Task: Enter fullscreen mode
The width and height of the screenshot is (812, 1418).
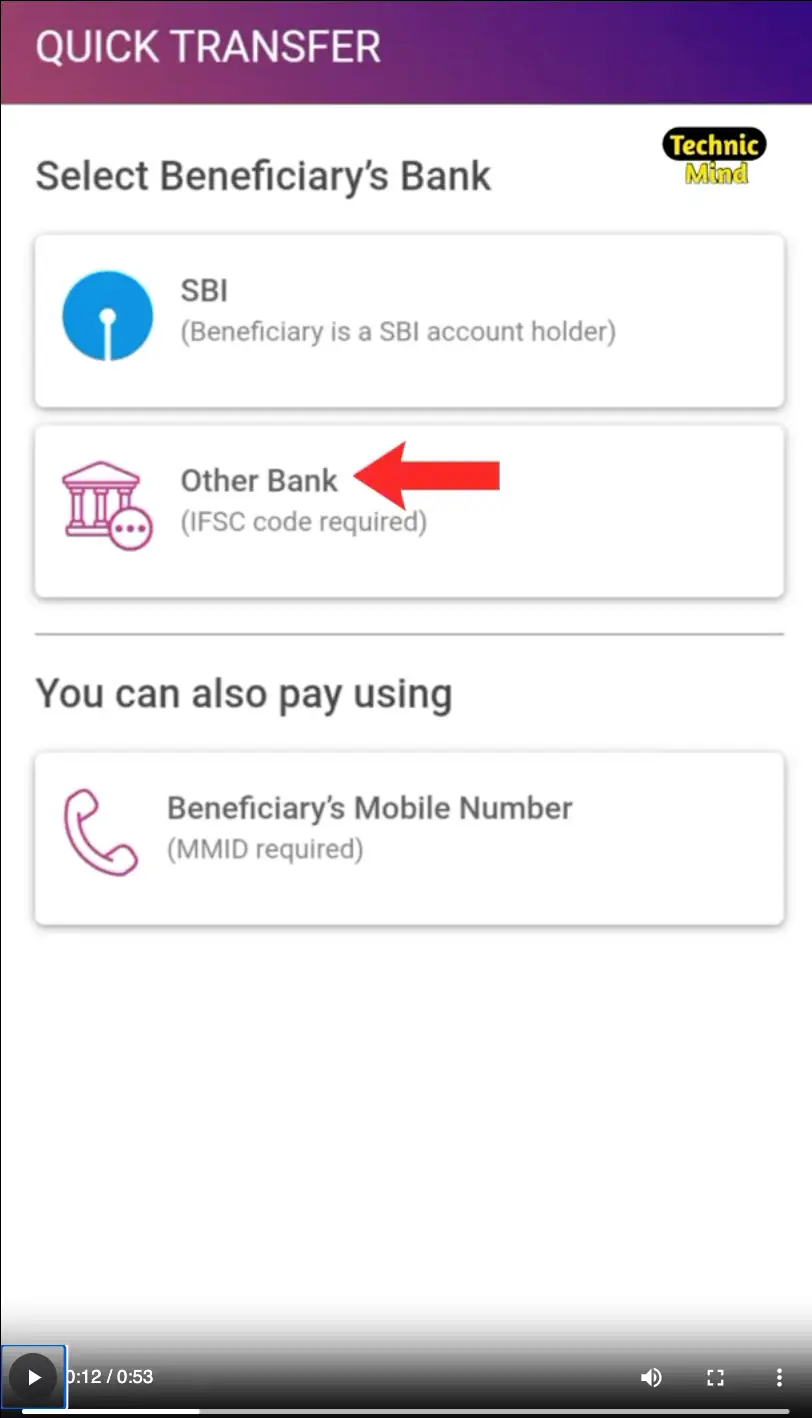Action: (715, 1377)
